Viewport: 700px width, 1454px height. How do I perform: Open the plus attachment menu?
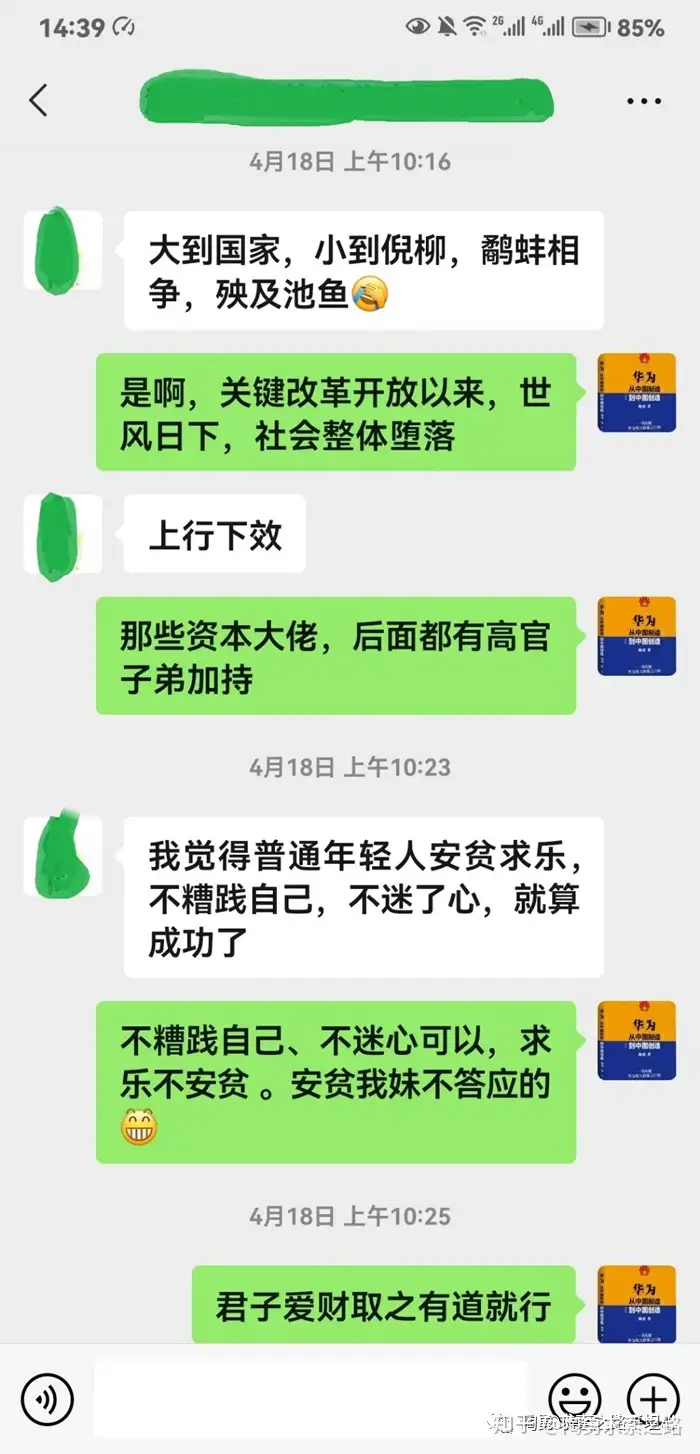[652, 1397]
